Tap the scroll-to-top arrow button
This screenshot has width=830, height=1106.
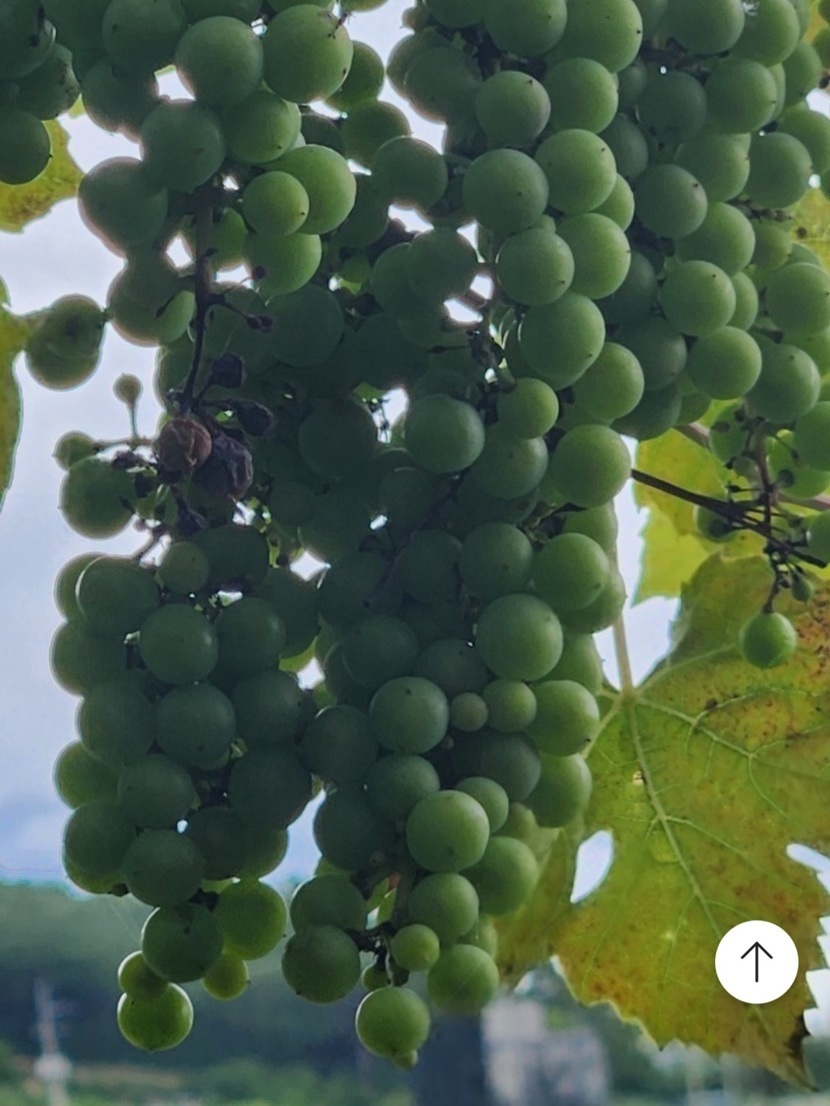pos(756,962)
